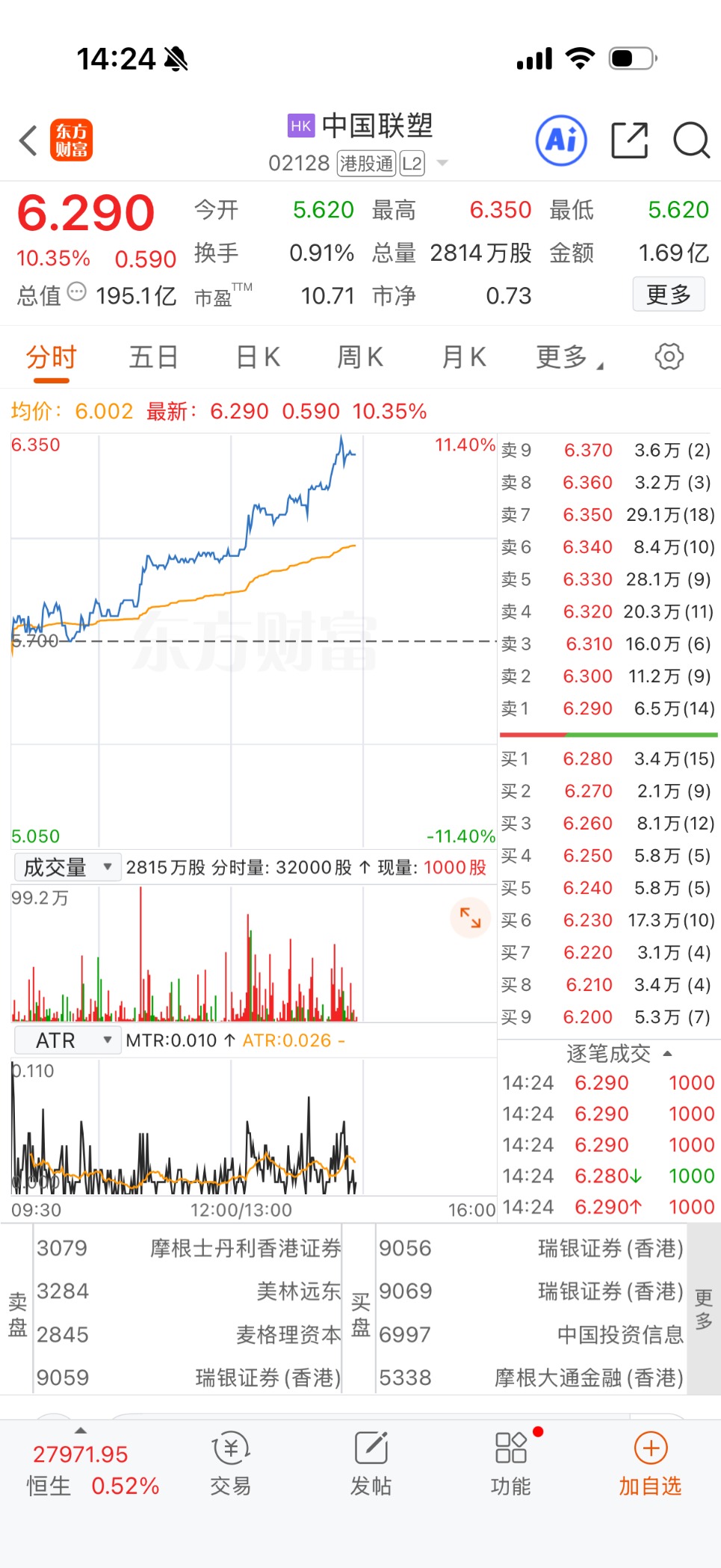Switch to the 日K chart tab

pyautogui.click(x=258, y=357)
